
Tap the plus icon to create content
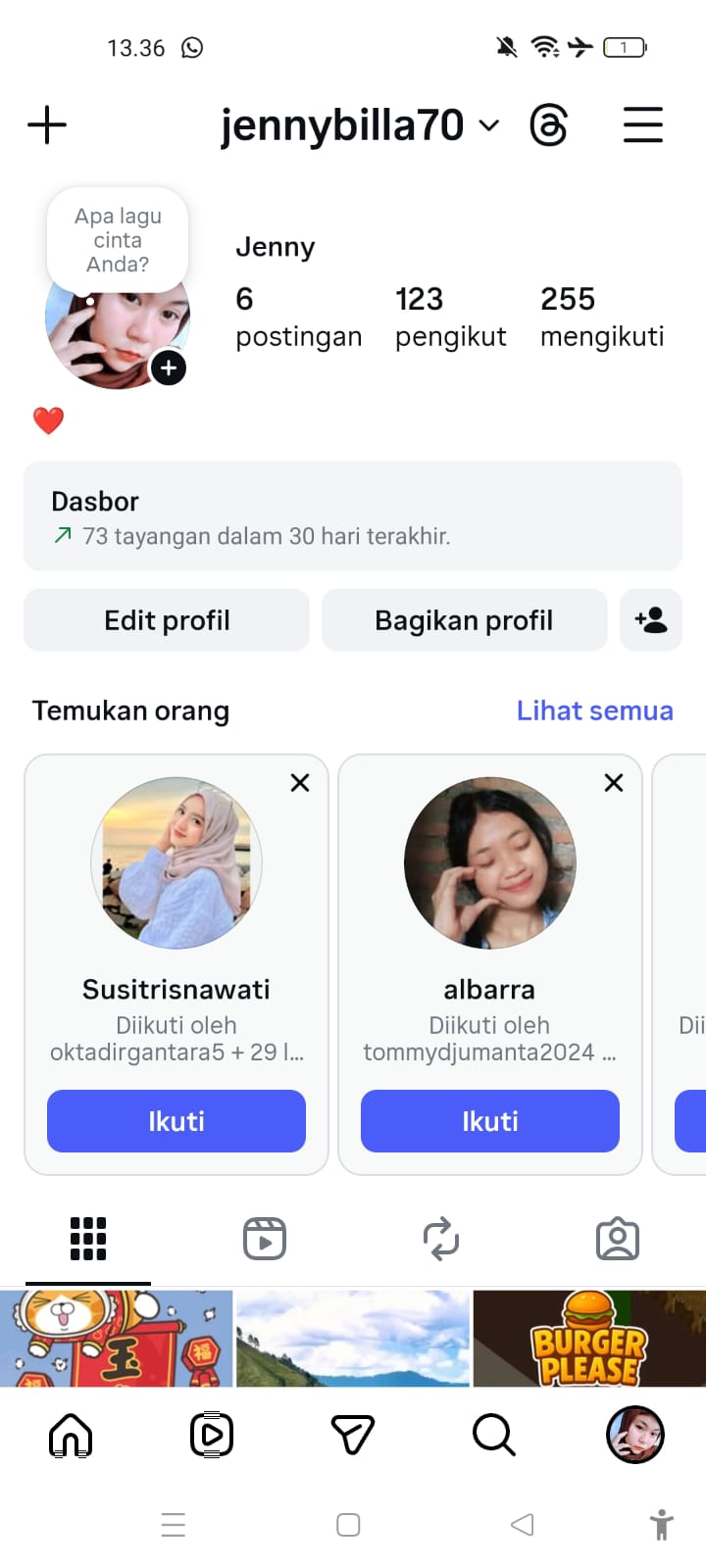click(47, 125)
